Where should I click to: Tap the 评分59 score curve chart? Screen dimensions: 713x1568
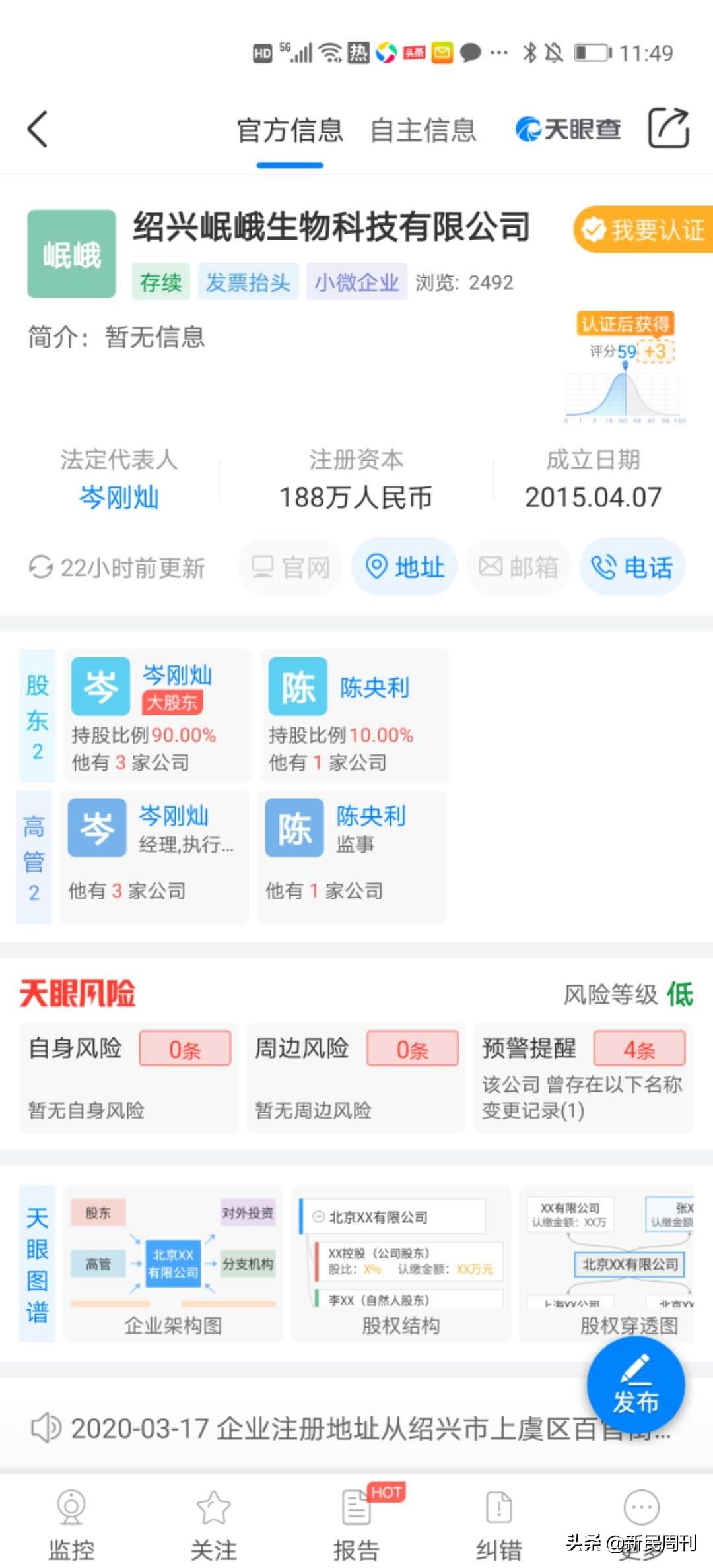pos(621,376)
